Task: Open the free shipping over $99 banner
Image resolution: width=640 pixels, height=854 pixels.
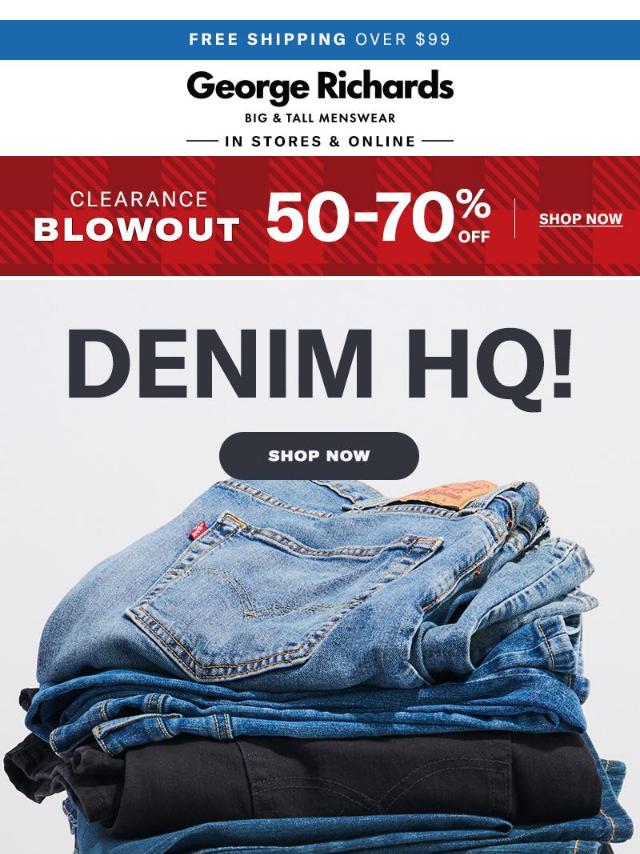Action: [x=320, y=40]
